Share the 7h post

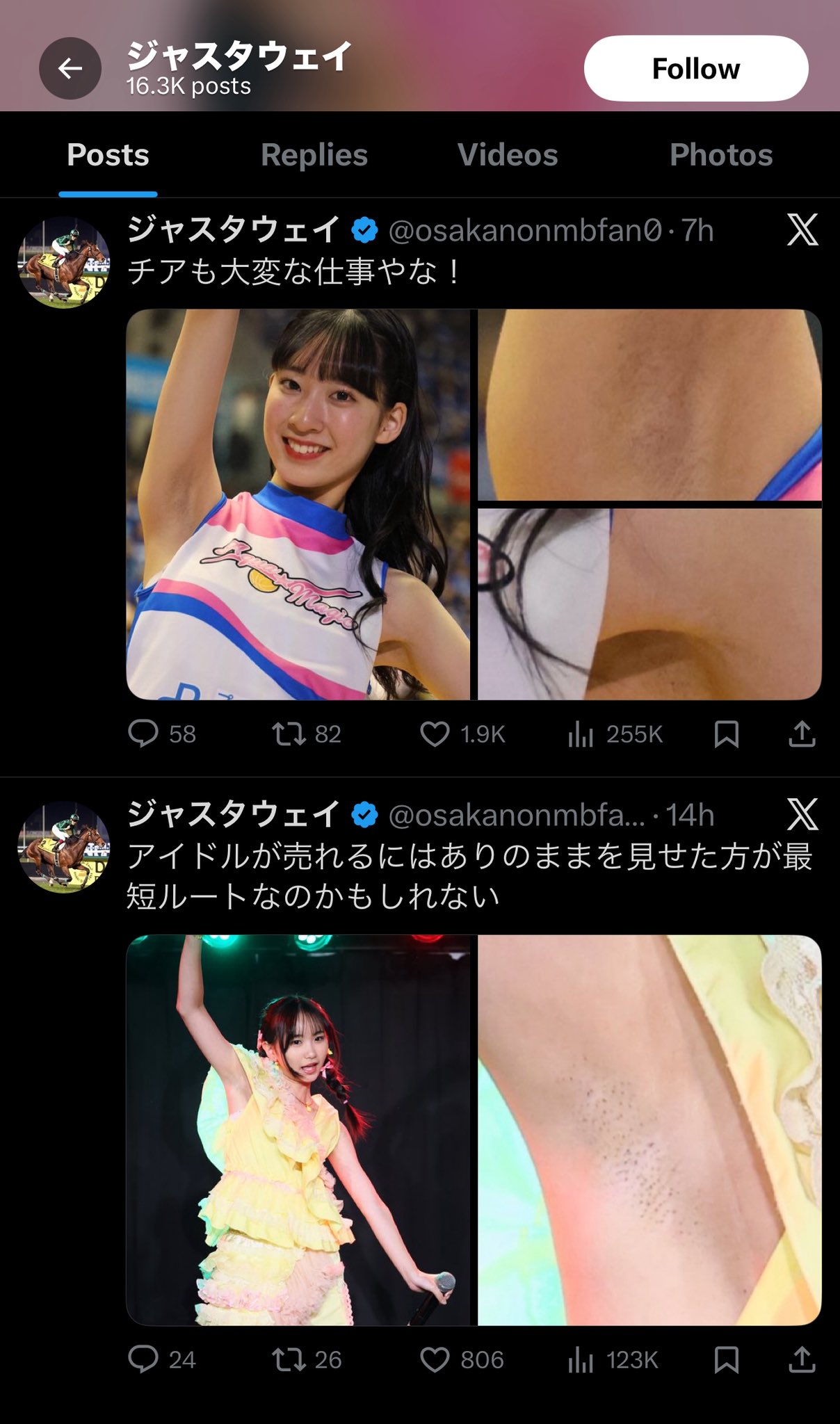(x=802, y=734)
